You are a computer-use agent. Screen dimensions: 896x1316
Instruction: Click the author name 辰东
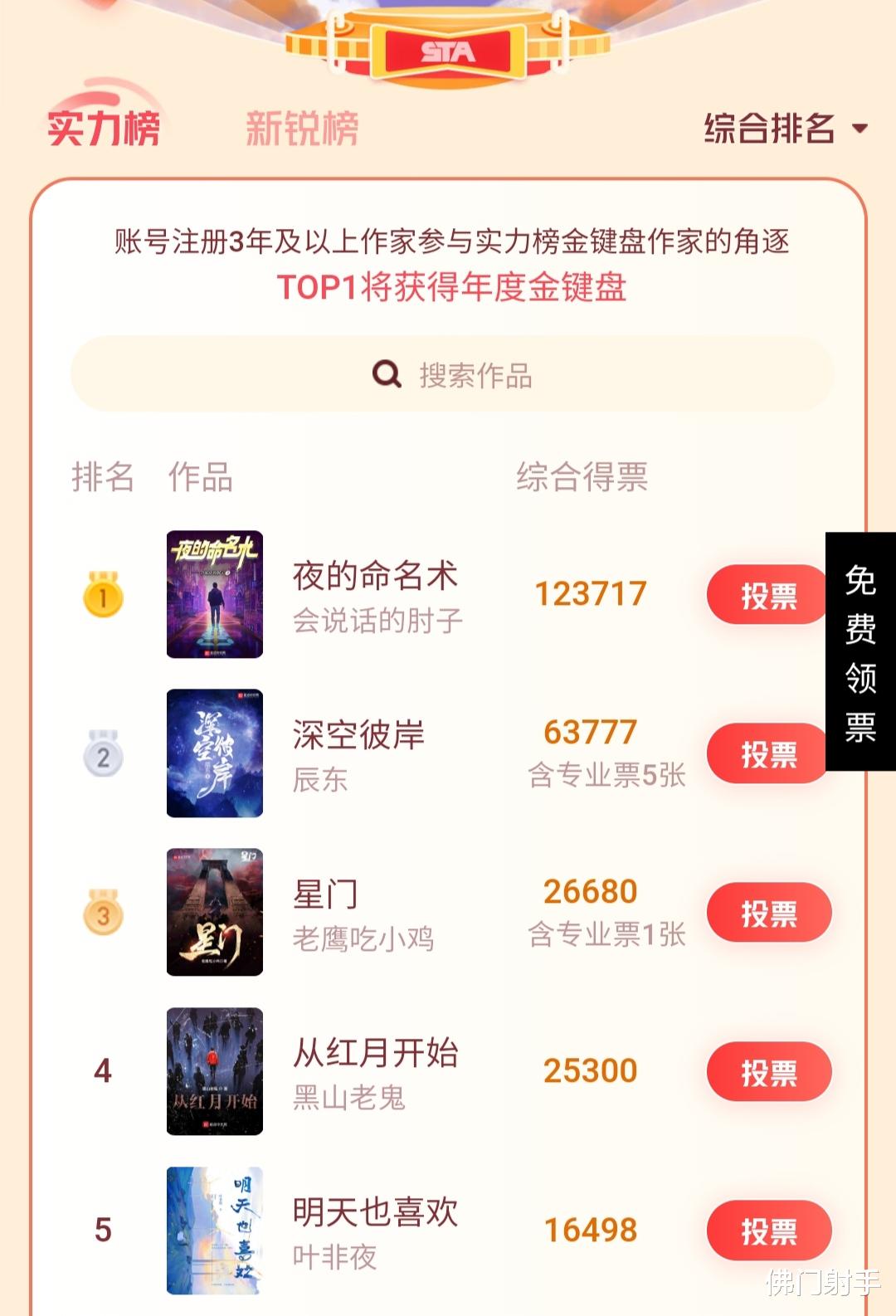318,780
